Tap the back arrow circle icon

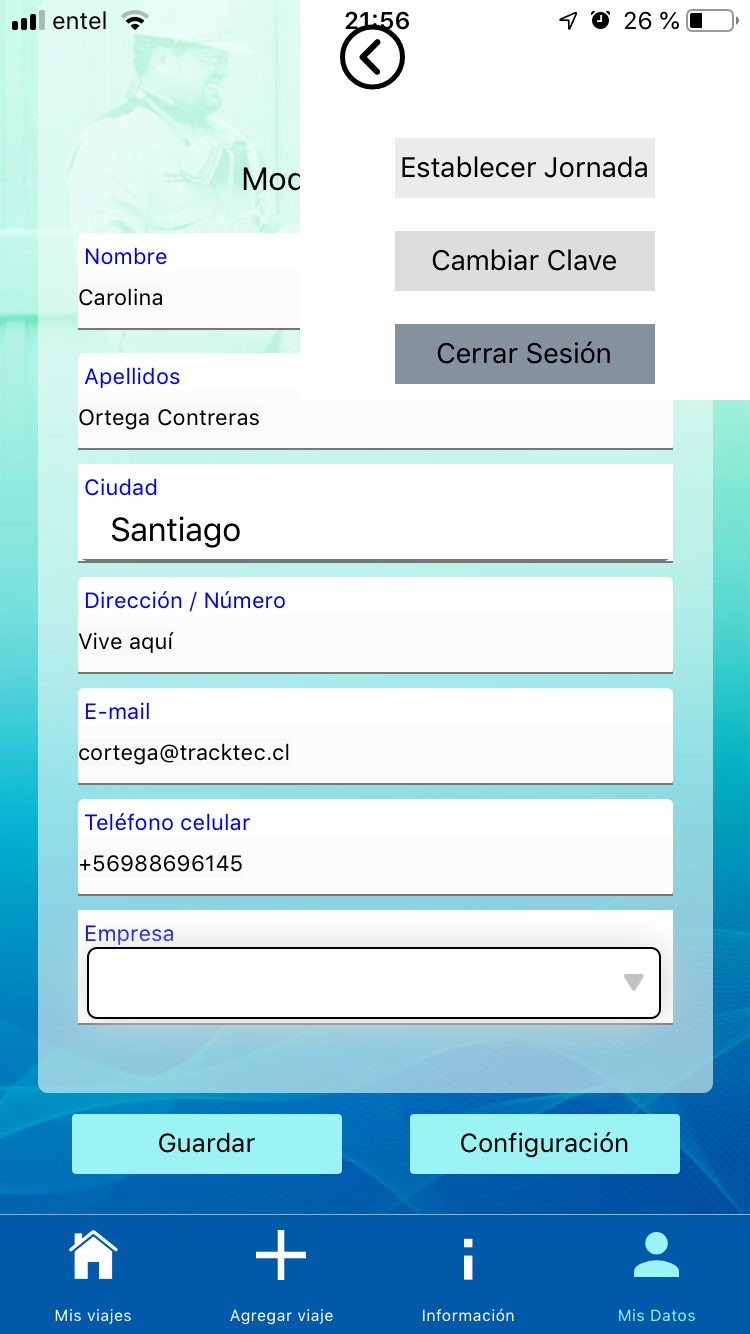pyautogui.click(x=372, y=58)
